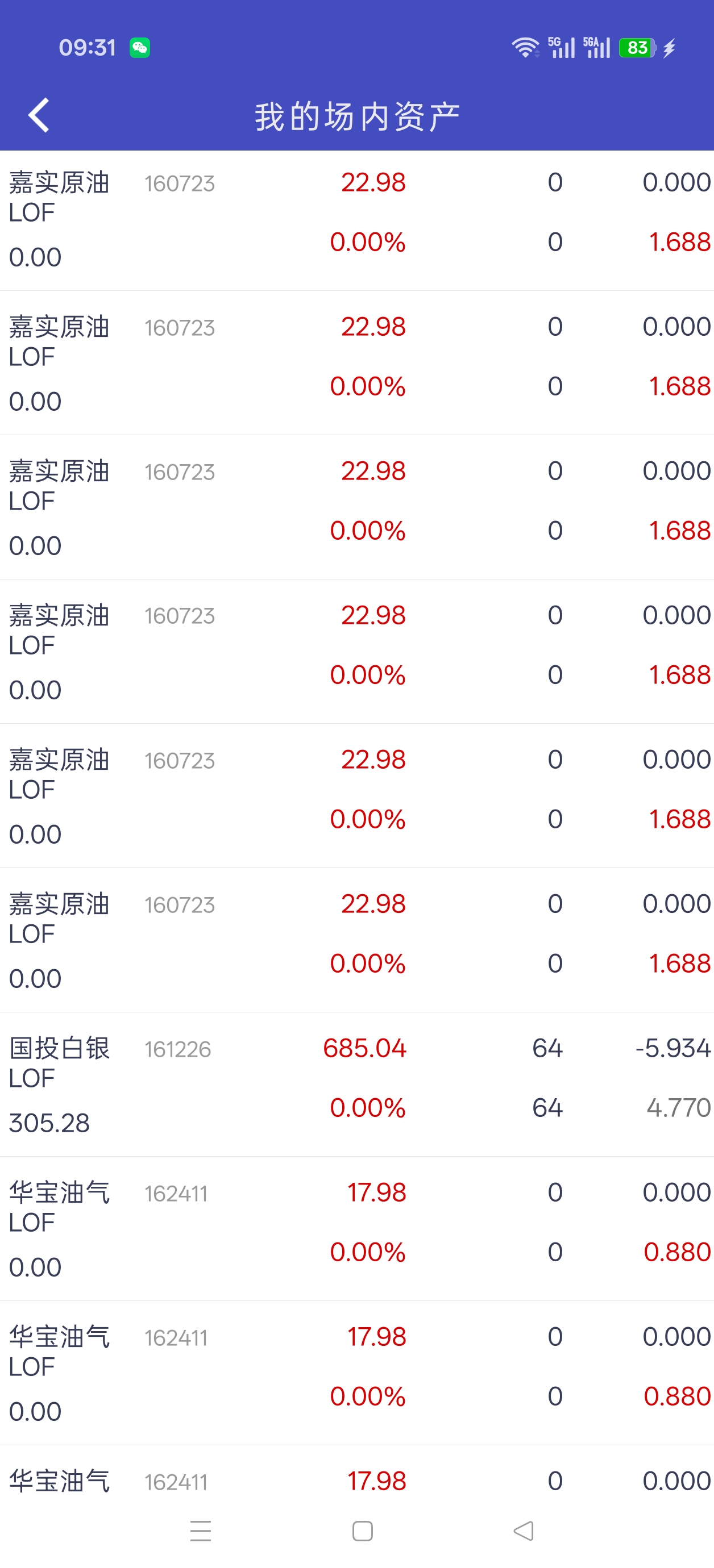Open the system recent apps view
The height and width of the screenshot is (1568, 714).
click(201, 1531)
